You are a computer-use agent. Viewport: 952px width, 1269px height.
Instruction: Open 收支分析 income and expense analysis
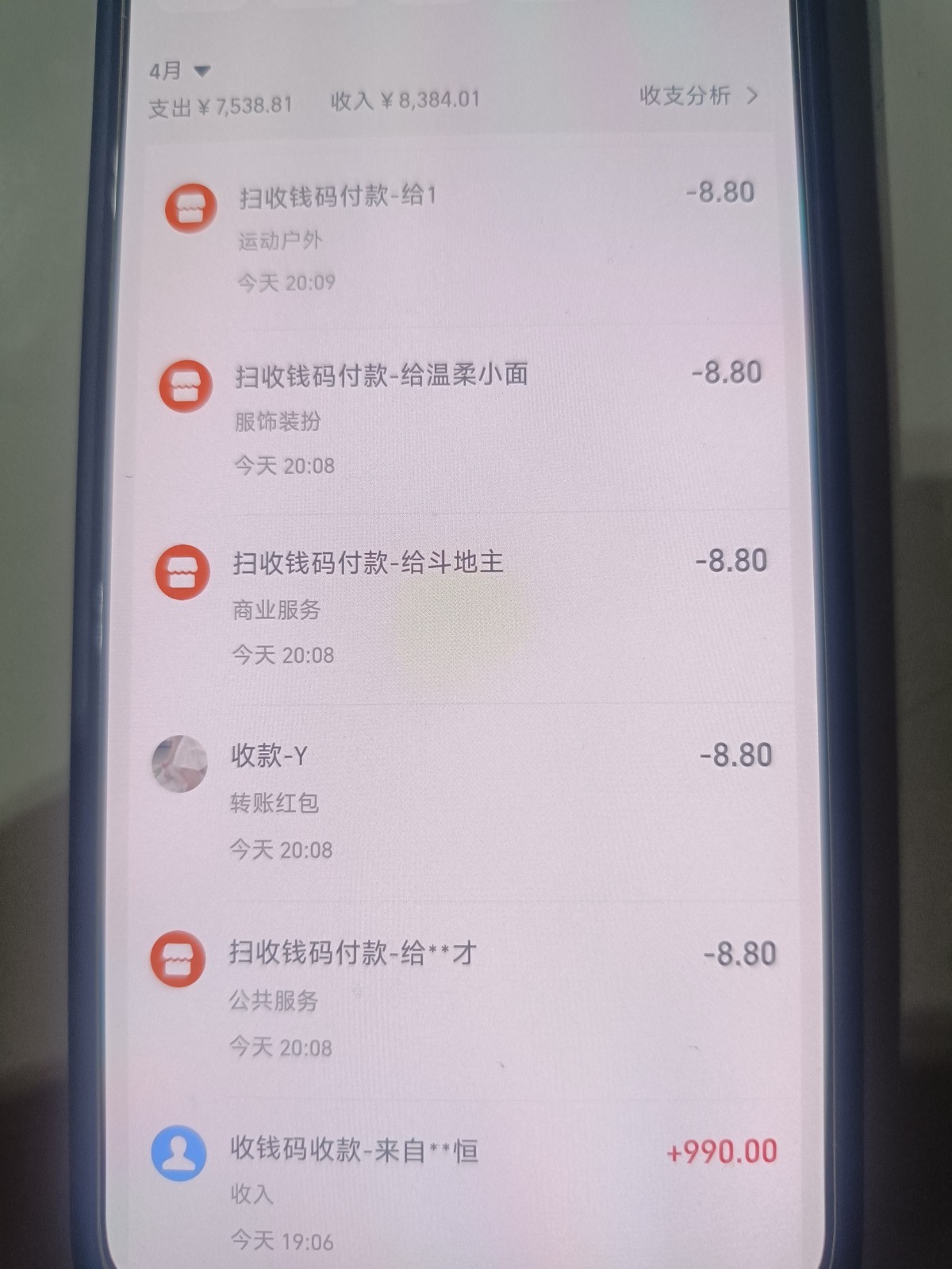click(698, 96)
